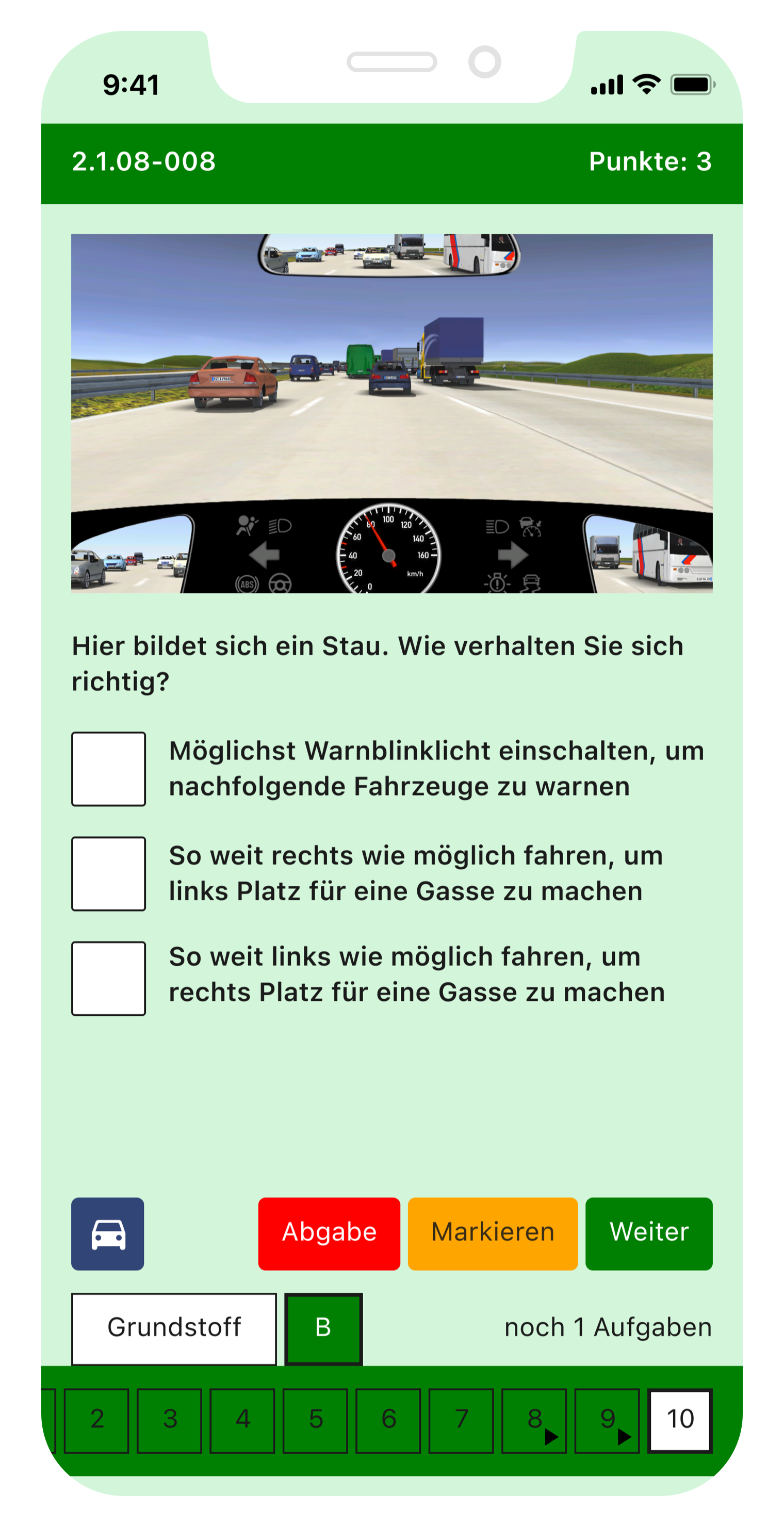Check the Warnblinklicht einschalten answer

[x=108, y=769]
